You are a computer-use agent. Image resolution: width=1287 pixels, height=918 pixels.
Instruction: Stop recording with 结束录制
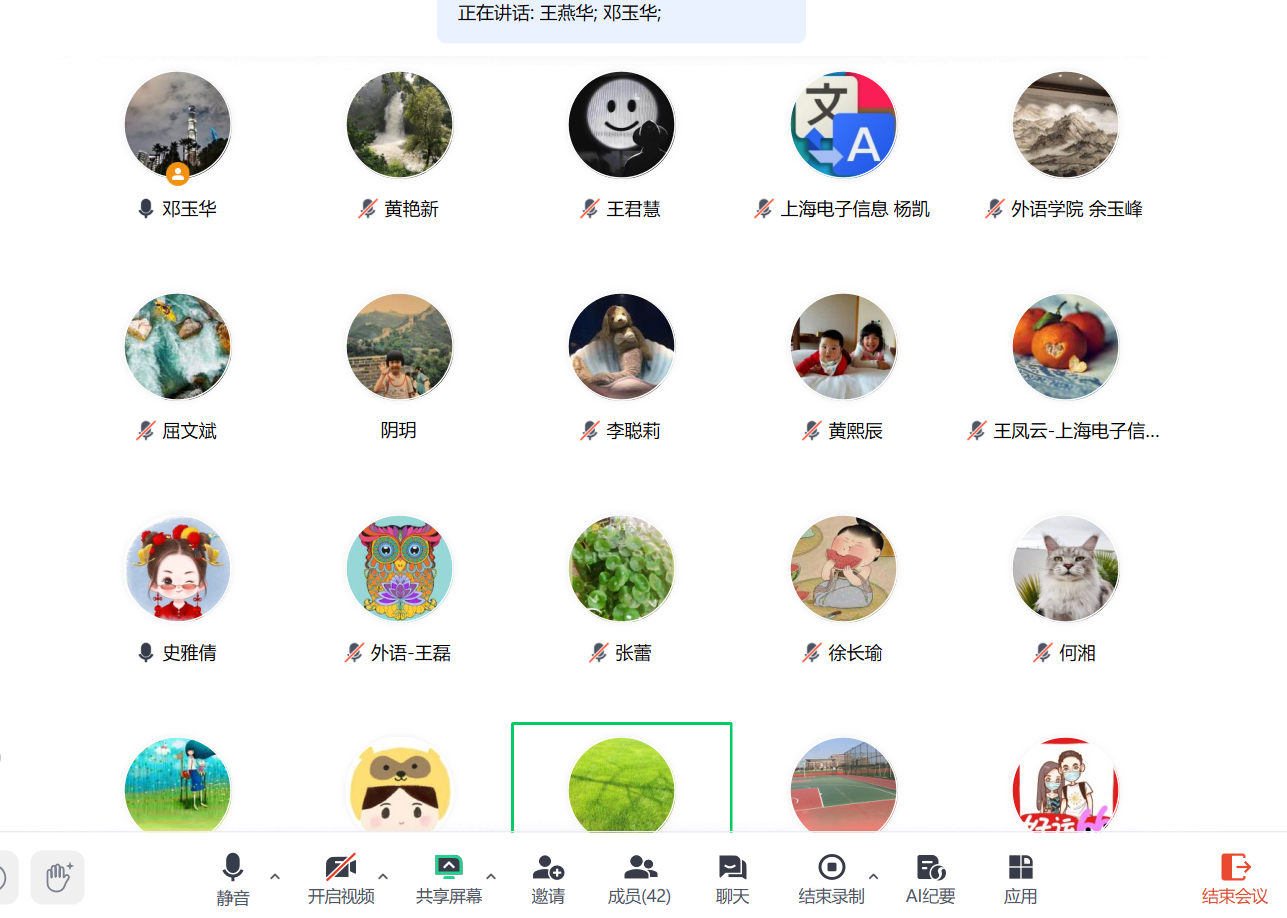pyautogui.click(x=831, y=877)
